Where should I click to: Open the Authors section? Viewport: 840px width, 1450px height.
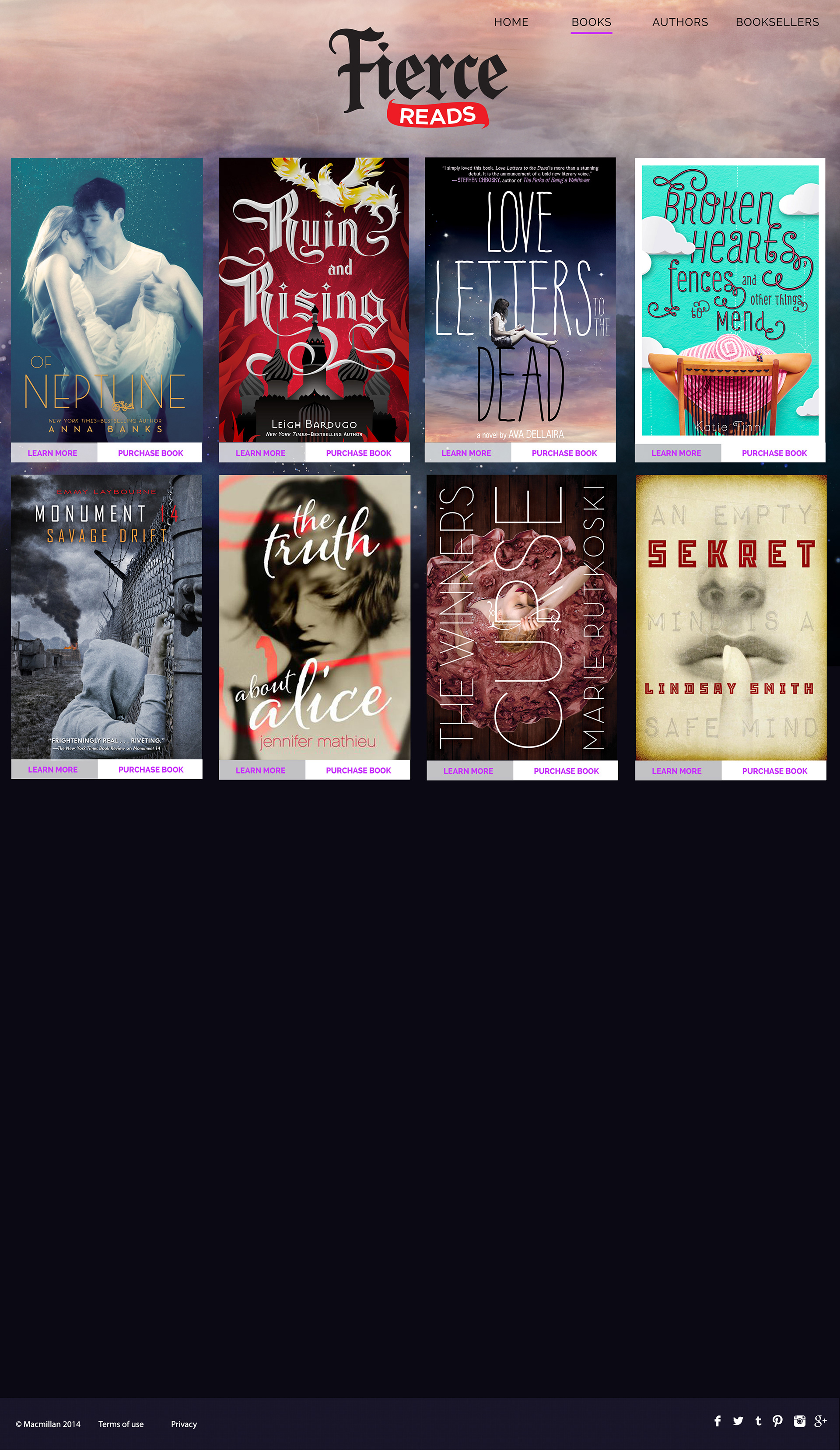pos(679,22)
